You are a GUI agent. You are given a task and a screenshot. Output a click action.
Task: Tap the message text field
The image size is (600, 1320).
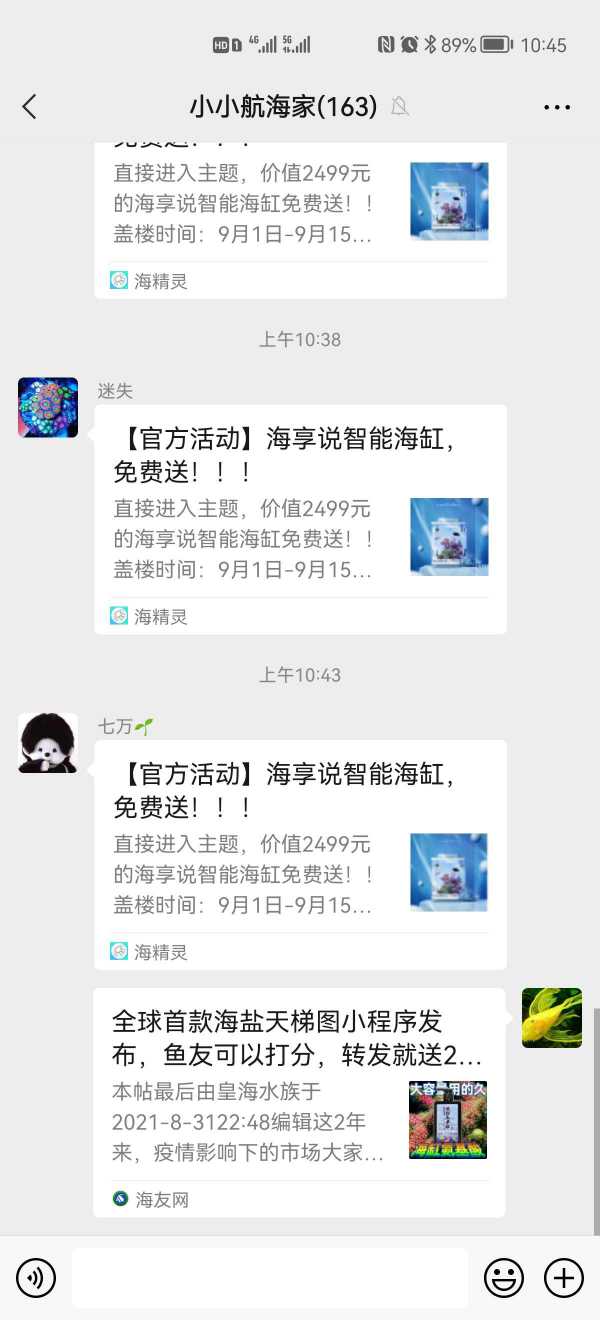[x=270, y=1277]
